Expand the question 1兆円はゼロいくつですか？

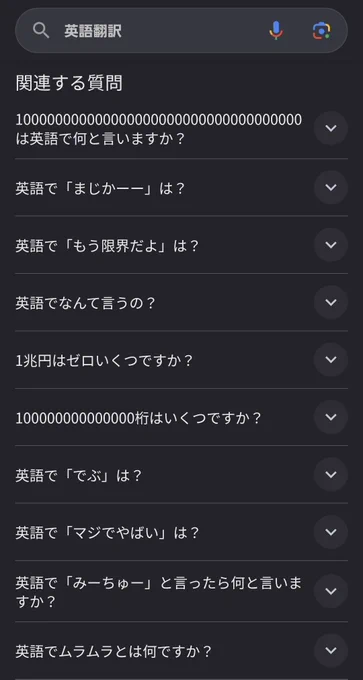181,360
